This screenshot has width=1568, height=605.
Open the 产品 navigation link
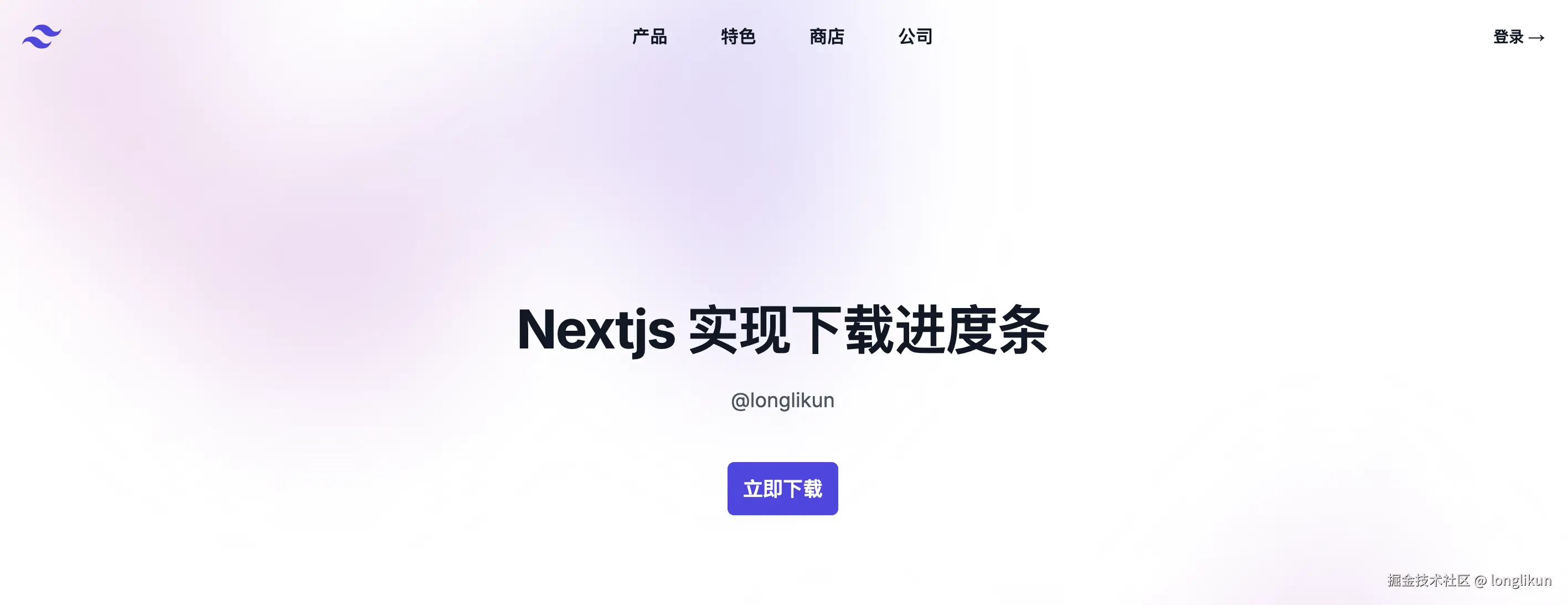click(649, 37)
